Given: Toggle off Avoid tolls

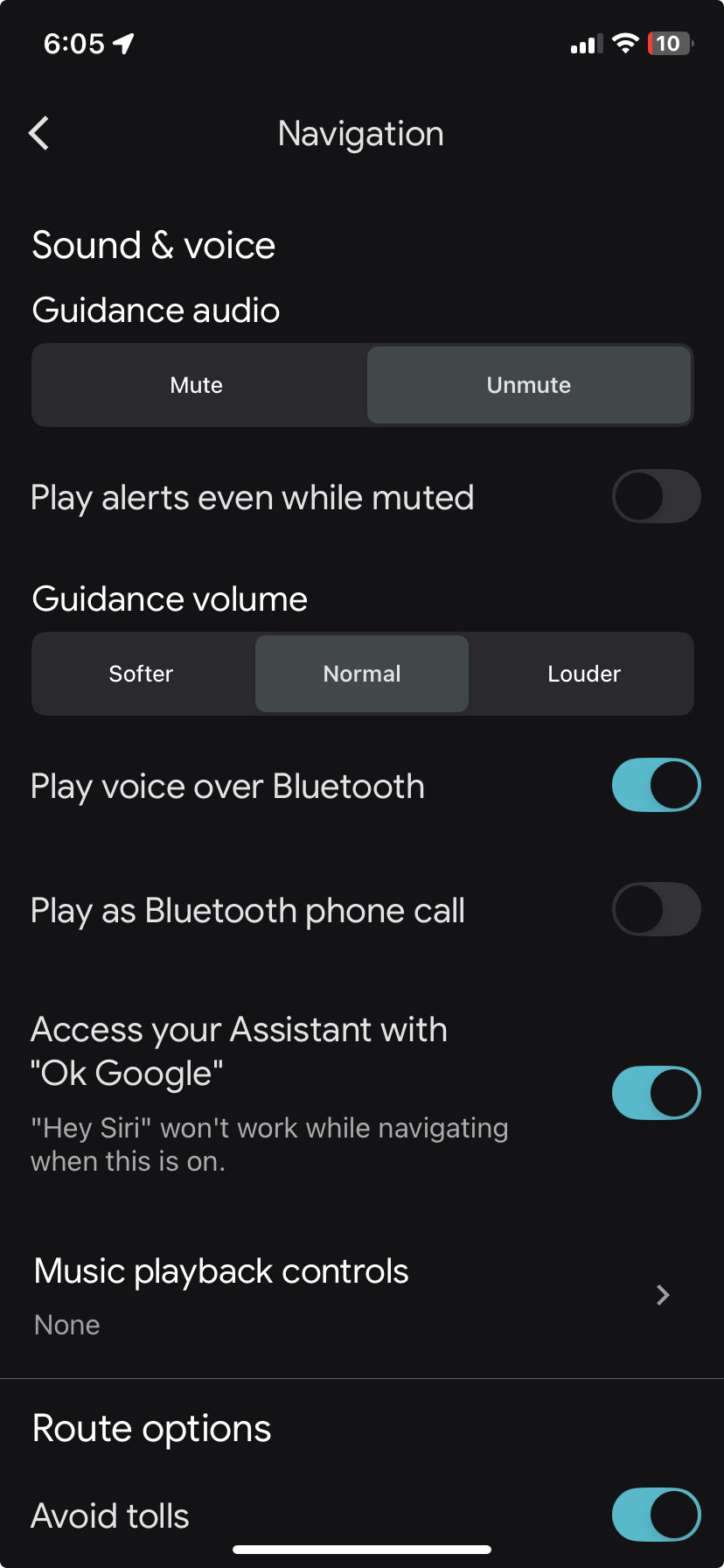Looking at the screenshot, I should pos(656,1515).
